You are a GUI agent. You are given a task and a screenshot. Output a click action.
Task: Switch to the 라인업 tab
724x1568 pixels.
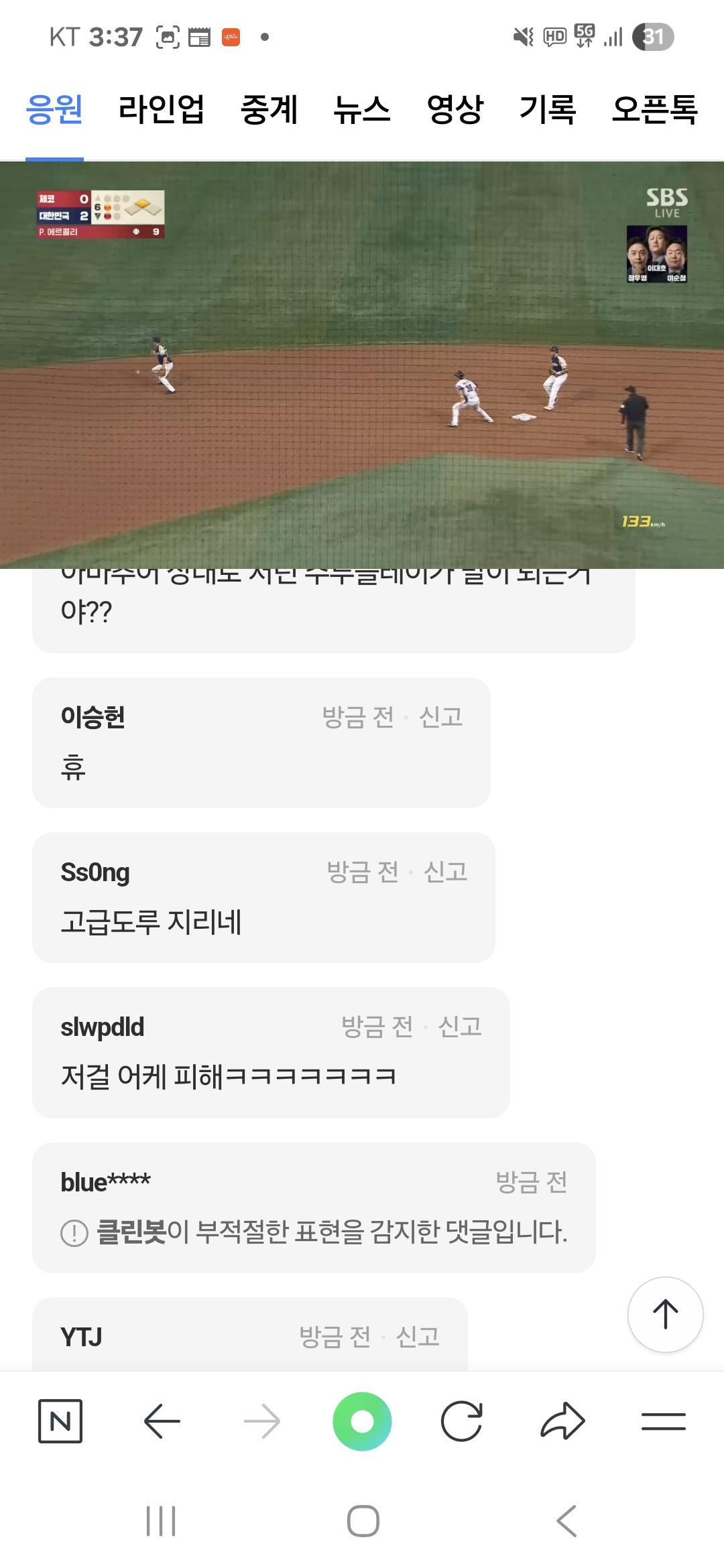pyautogui.click(x=163, y=113)
